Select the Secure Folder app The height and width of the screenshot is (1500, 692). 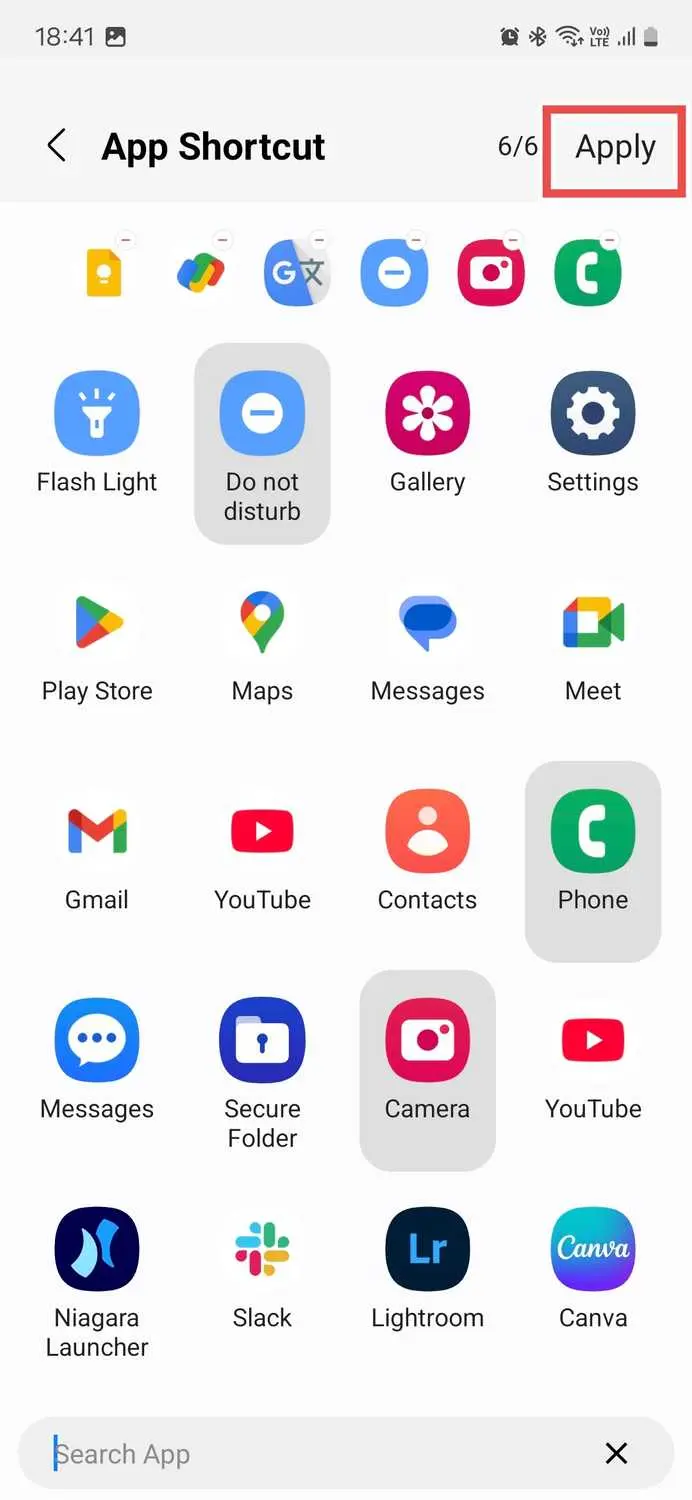click(262, 1070)
